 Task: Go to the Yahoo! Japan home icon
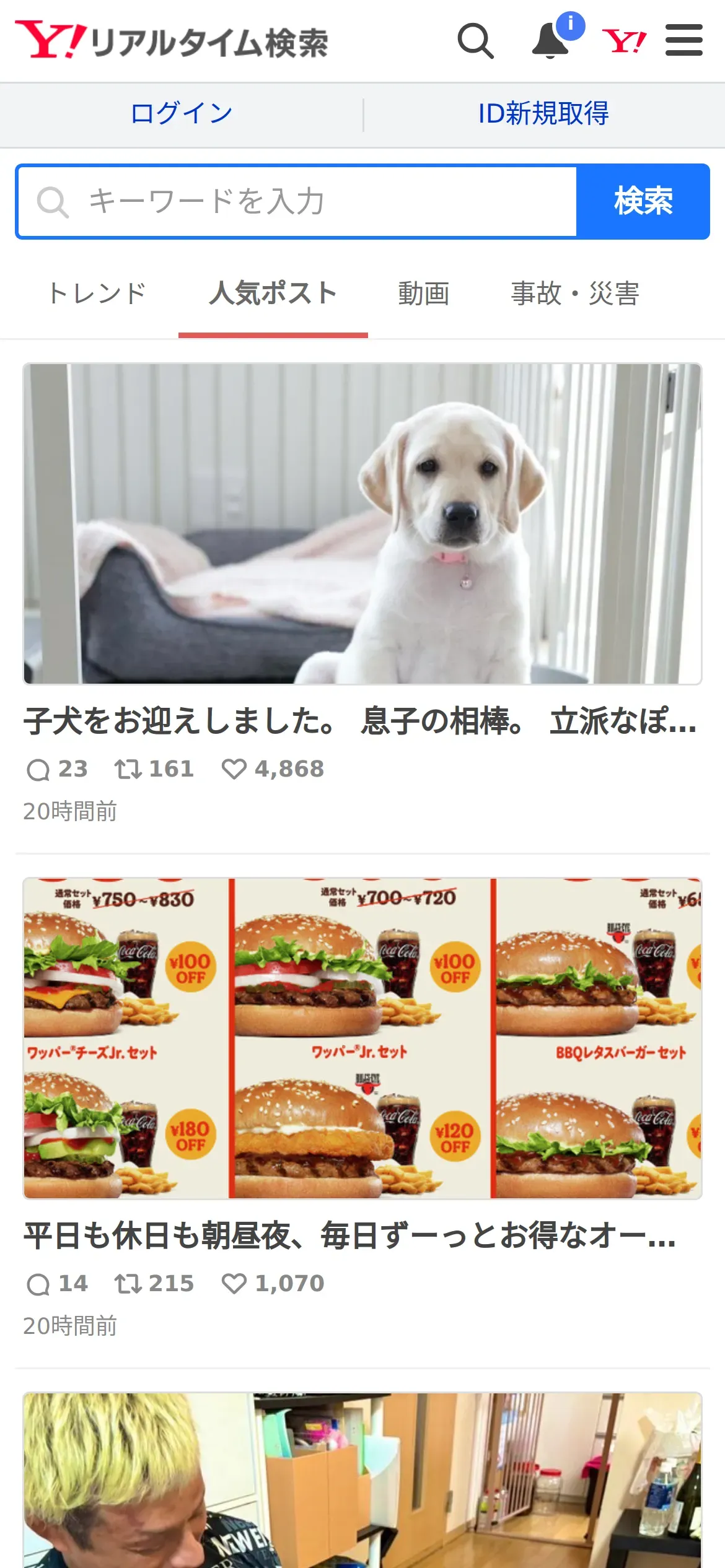click(624, 41)
